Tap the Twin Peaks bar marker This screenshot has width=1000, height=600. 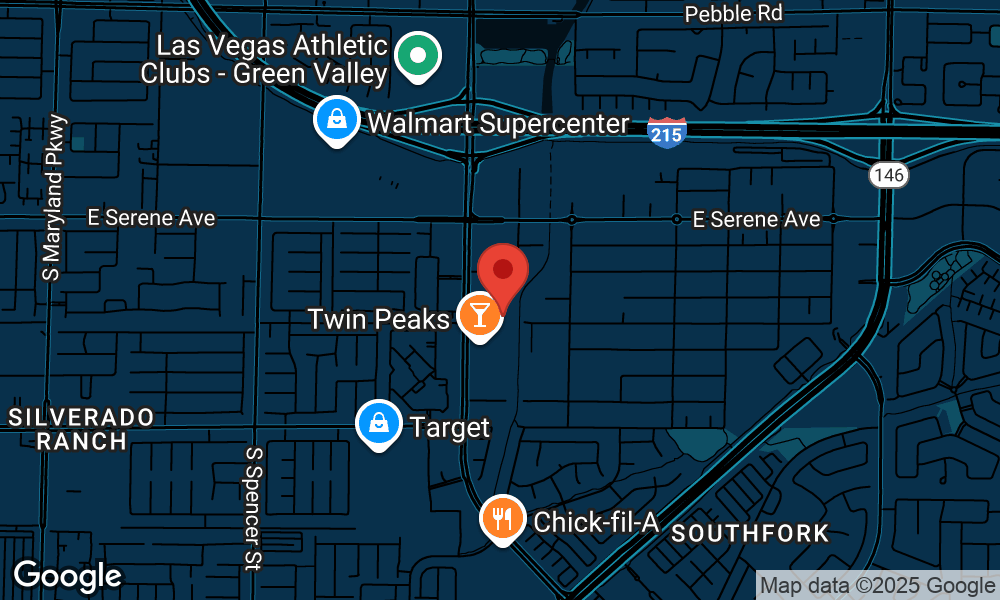tap(479, 315)
